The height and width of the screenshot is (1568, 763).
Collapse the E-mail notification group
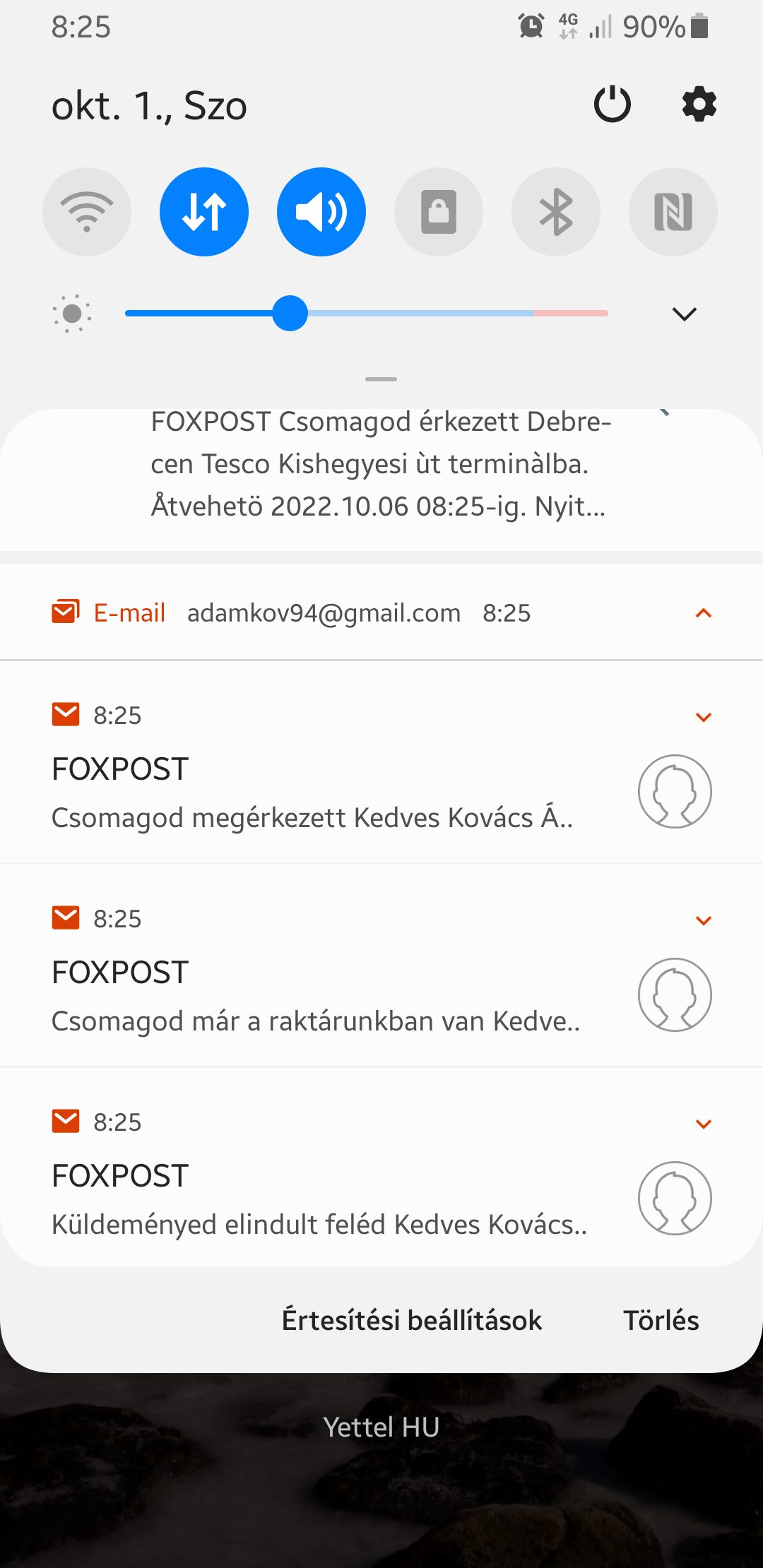704,613
